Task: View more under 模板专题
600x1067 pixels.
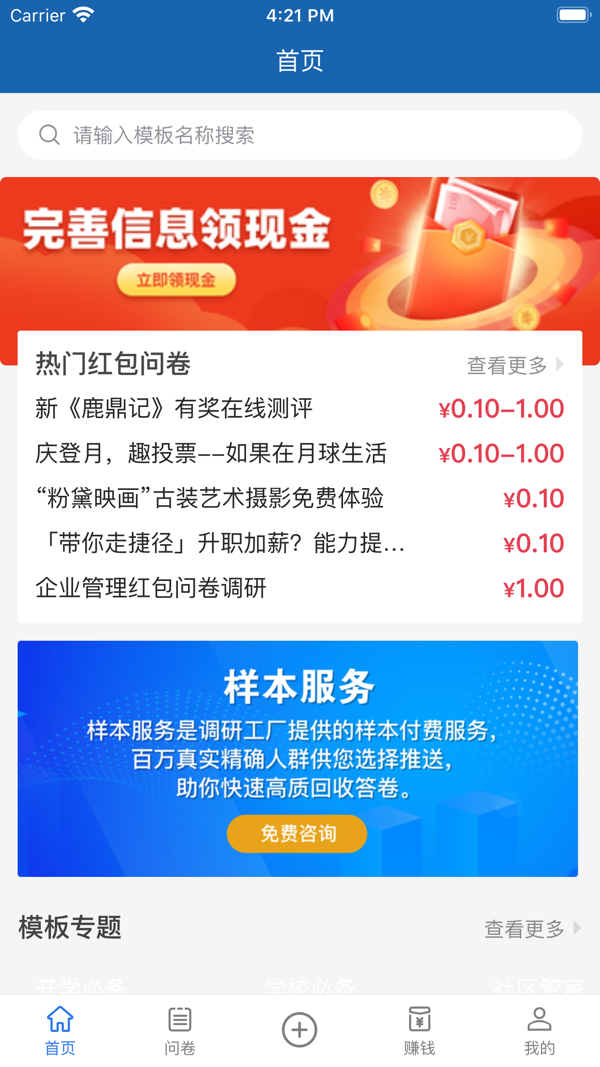Action: coord(532,929)
